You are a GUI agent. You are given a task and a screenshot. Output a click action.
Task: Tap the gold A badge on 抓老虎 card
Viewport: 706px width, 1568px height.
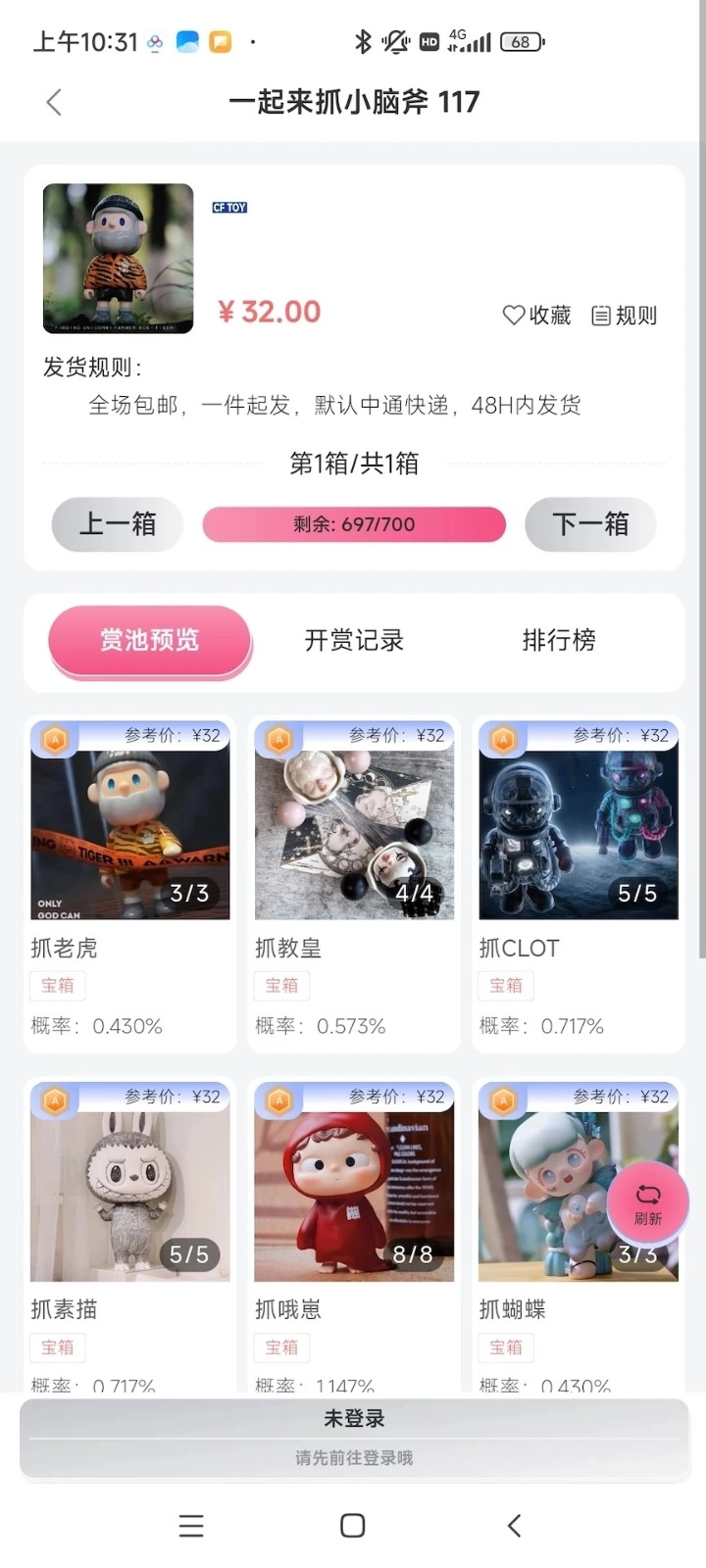pyautogui.click(x=55, y=739)
